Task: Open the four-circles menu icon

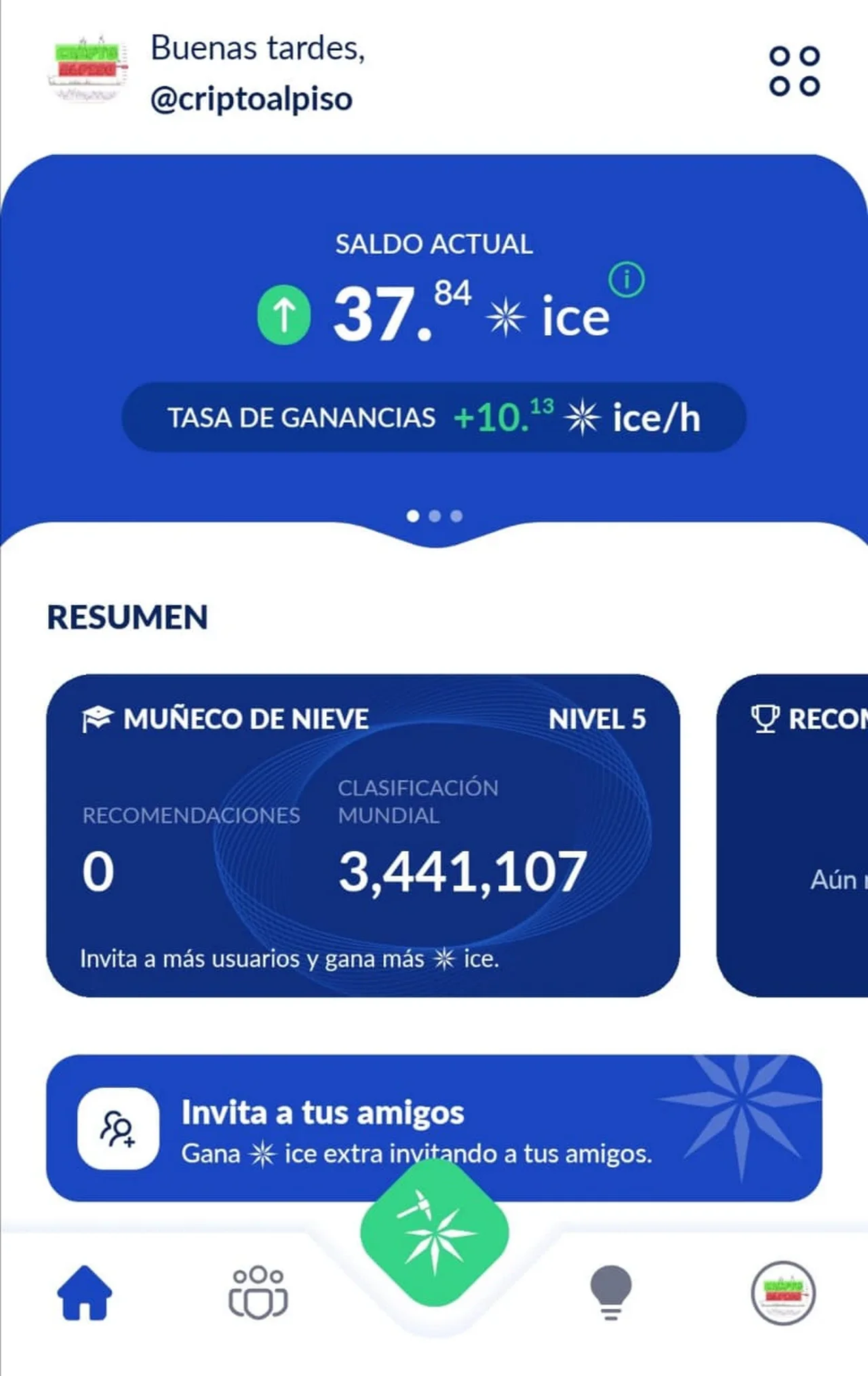Action: point(794,71)
